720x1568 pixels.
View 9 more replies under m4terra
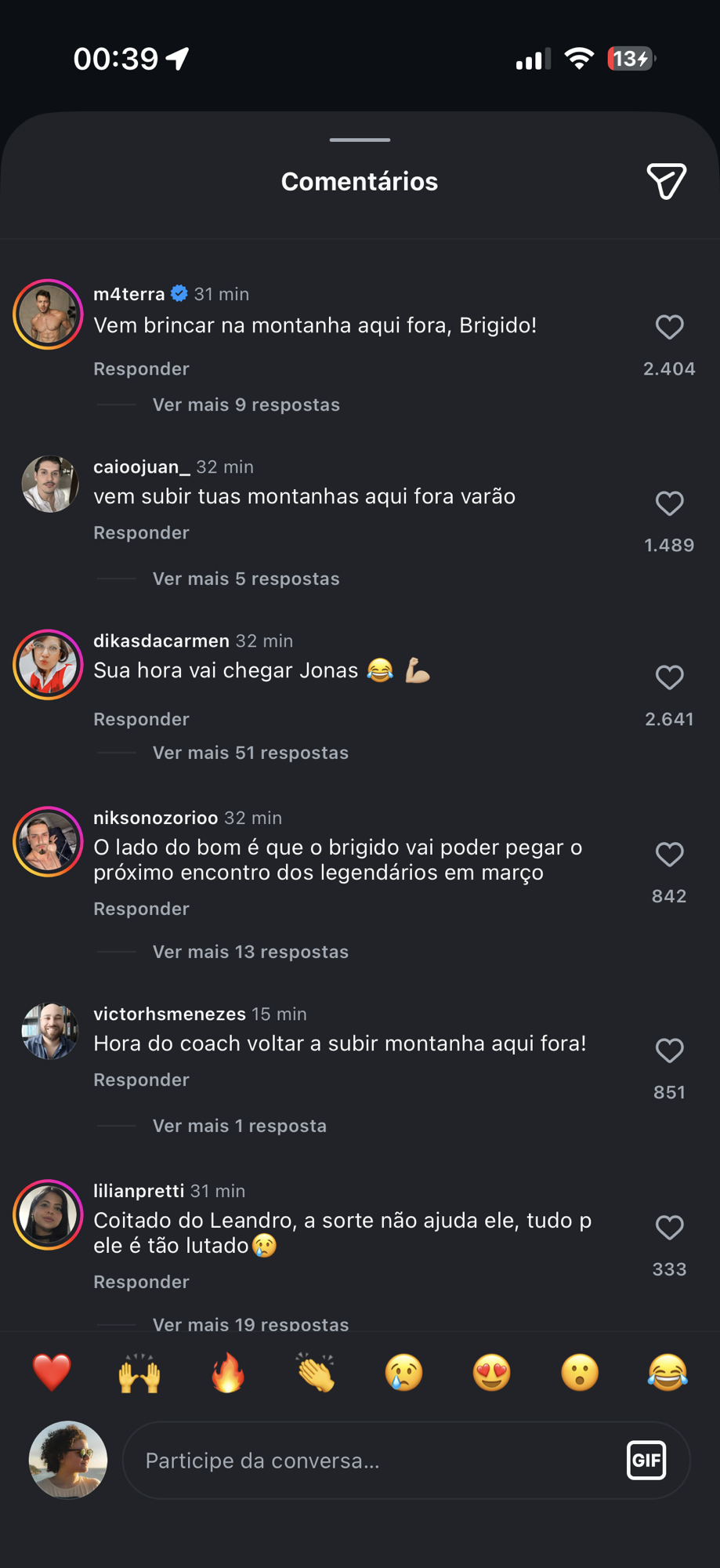click(246, 405)
